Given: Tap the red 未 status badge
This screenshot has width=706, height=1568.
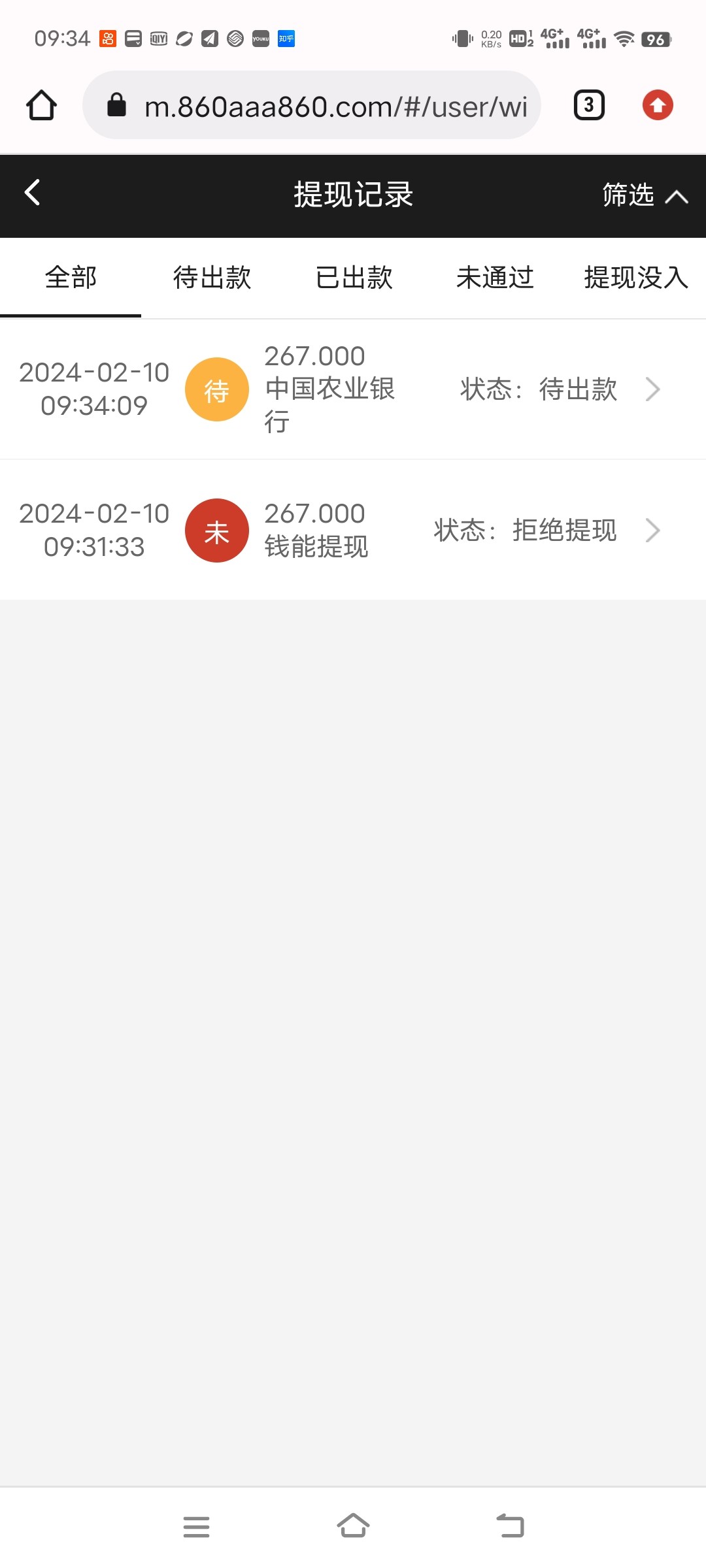Looking at the screenshot, I should [217, 531].
